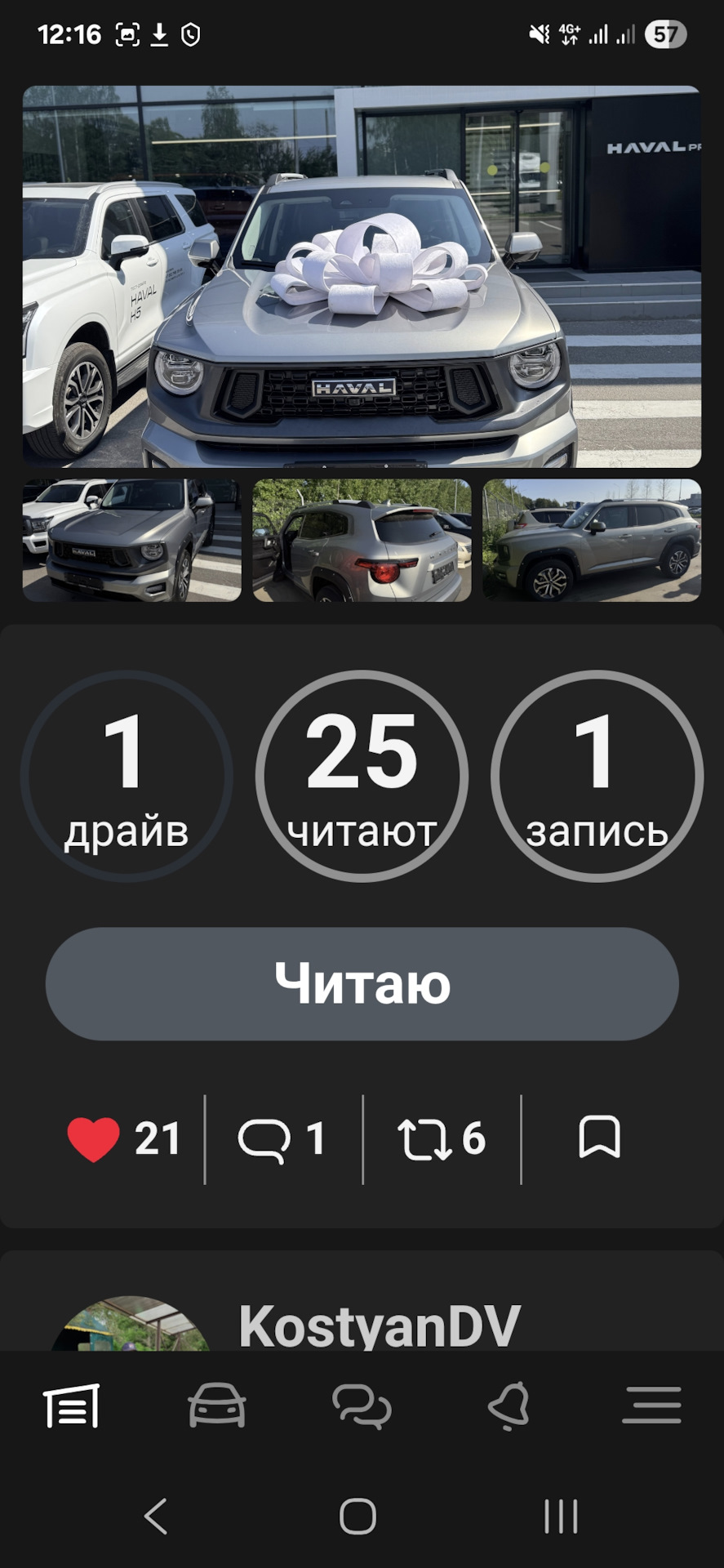Open KostyanDV's profile
This screenshot has width=724, height=1568.
(379, 1325)
